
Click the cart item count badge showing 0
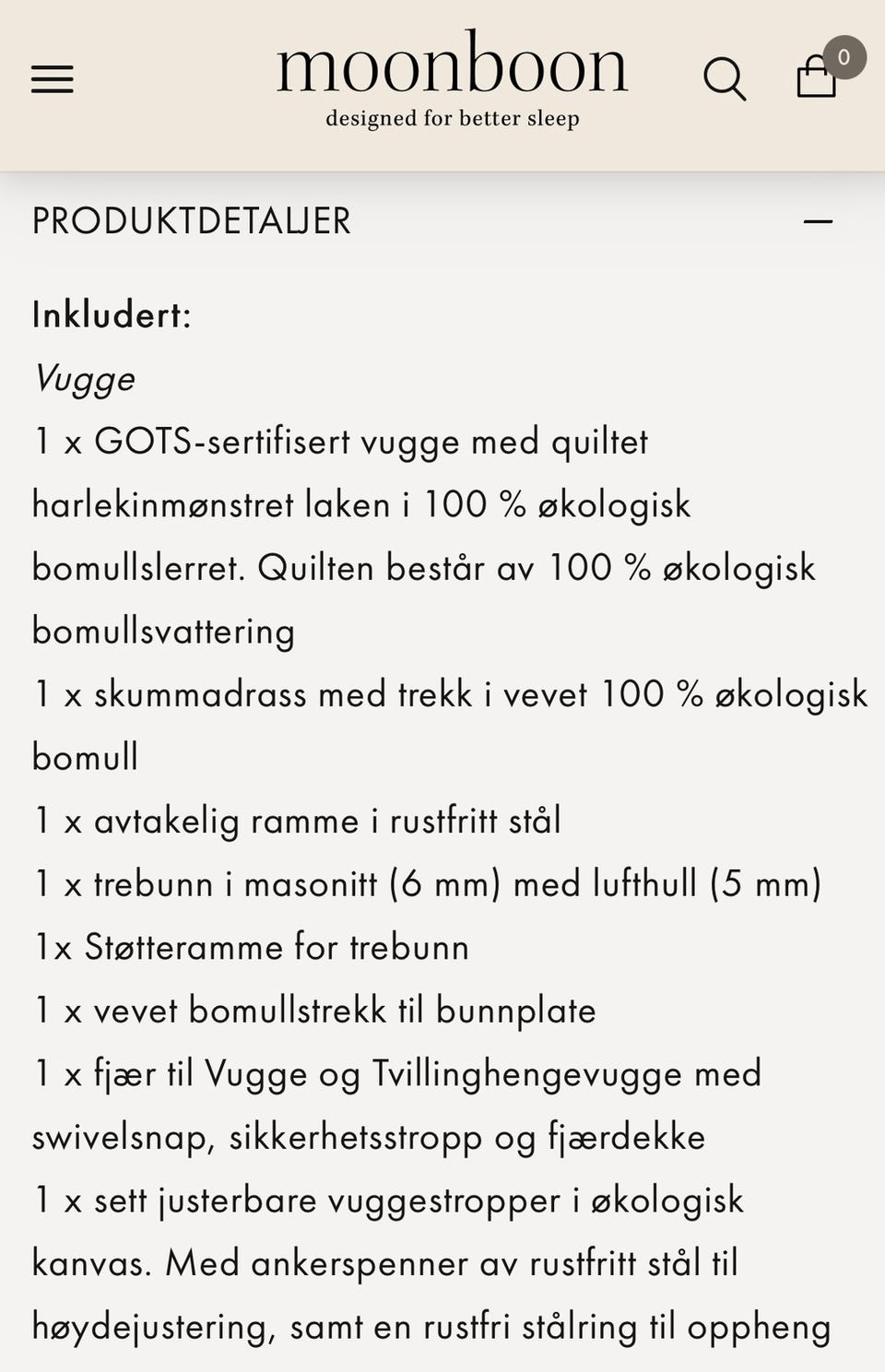point(847,56)
